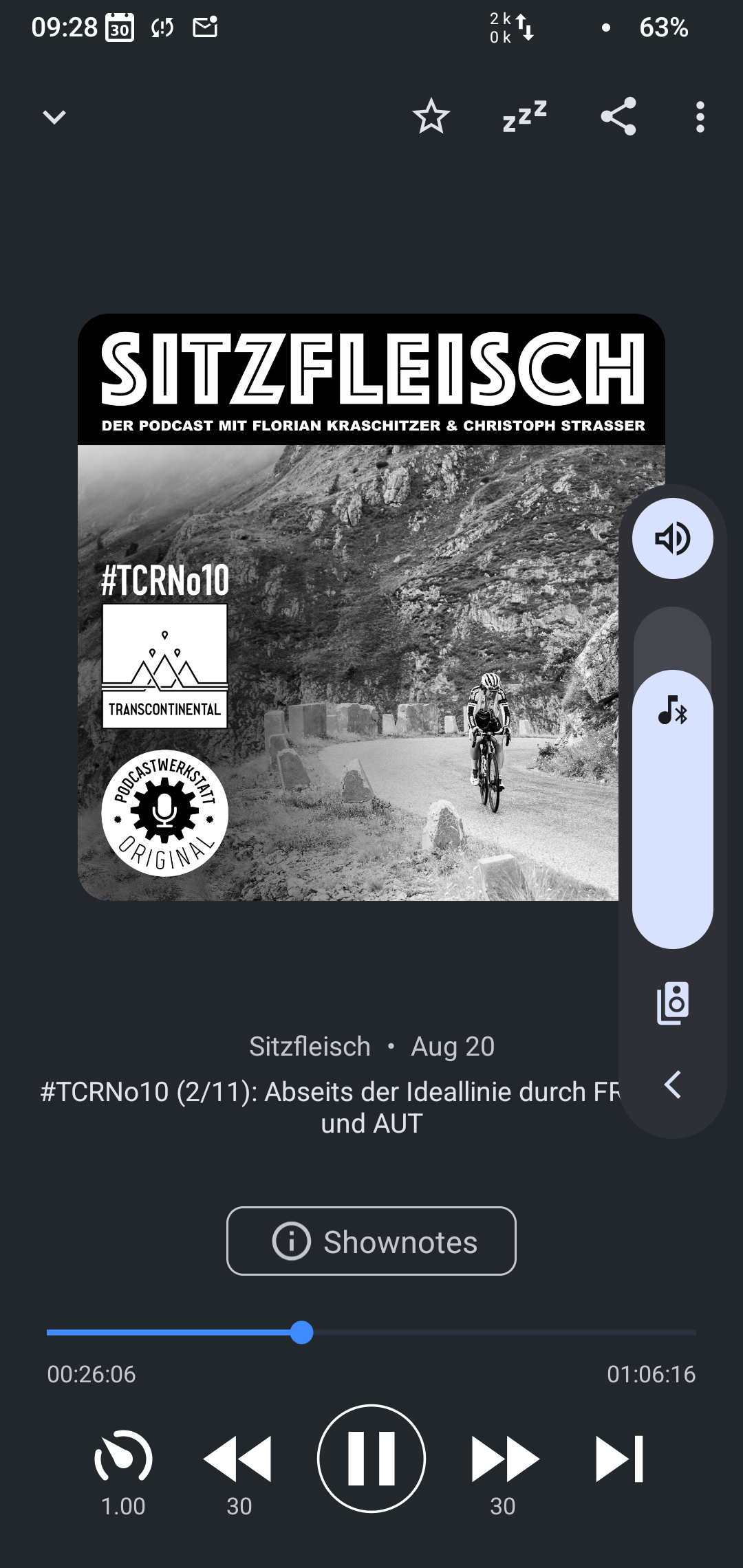The width and height of the screenshot is (743, 1568).
Task: Collapse the volume panel with the arrow
Action: pyautogui.click(x=672, y=1085)
